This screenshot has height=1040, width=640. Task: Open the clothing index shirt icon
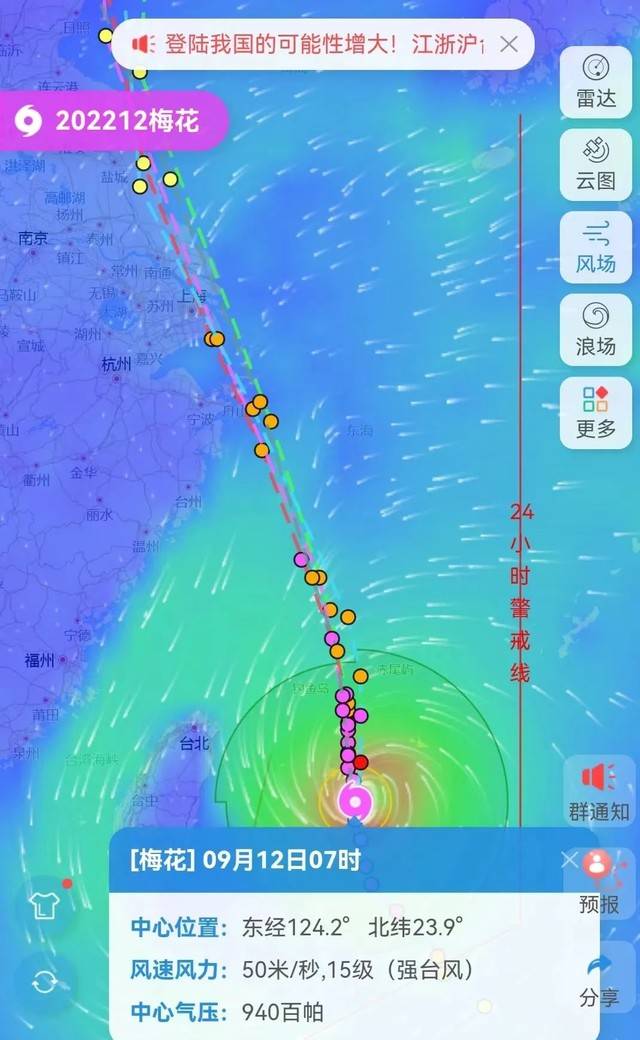pos(45,906)
